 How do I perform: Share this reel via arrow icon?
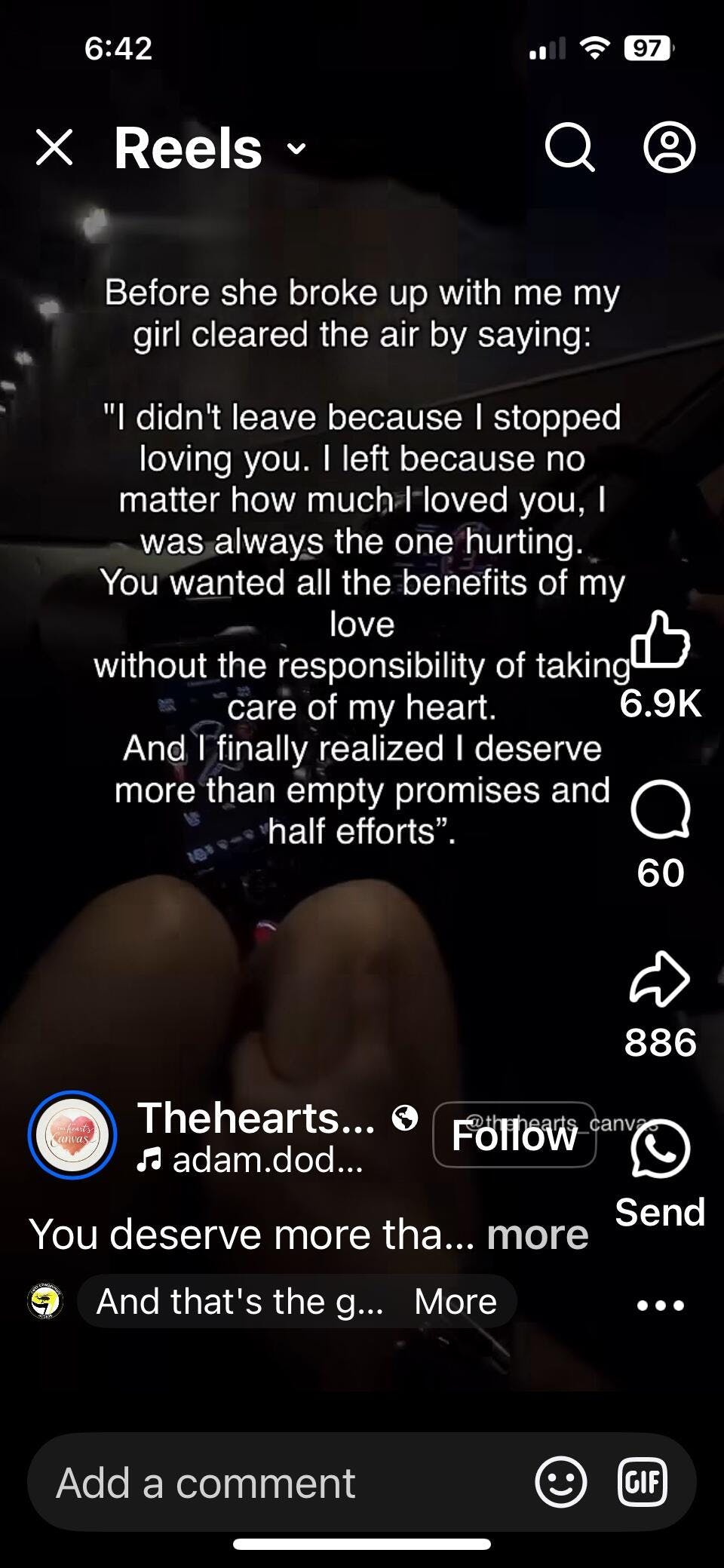pyautogui.click(x=660, y=979)
